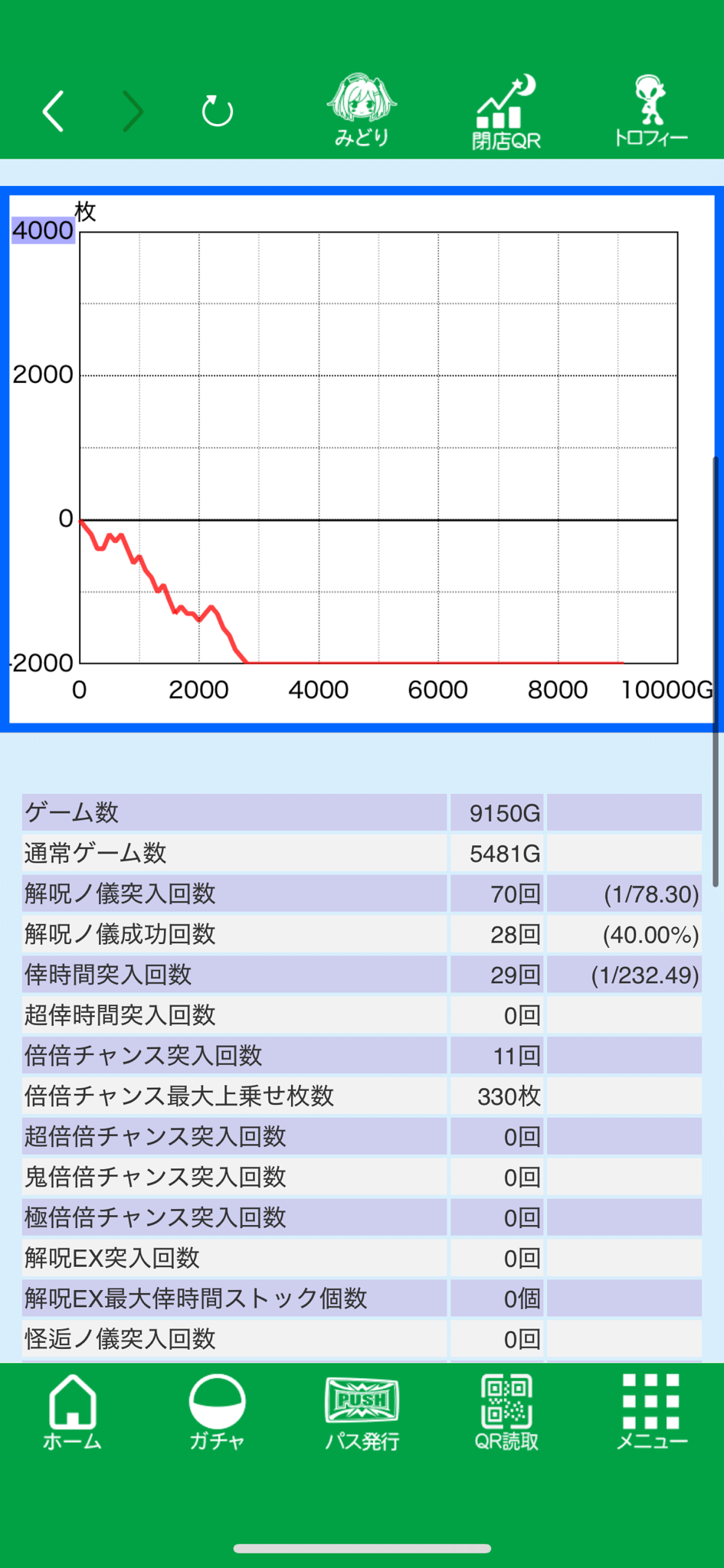Viewport: 724px width, 1568px height.
Task: Open the メニュー tab
Action: [x=651, y=1413]
